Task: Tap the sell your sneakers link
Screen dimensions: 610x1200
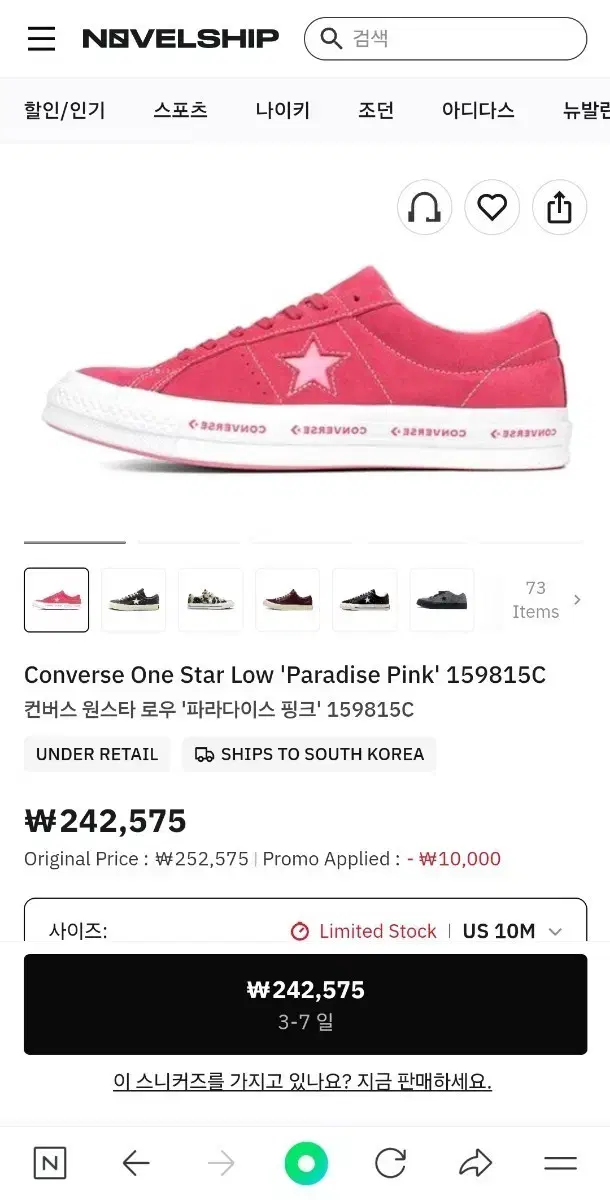Action: [302, 1082]
